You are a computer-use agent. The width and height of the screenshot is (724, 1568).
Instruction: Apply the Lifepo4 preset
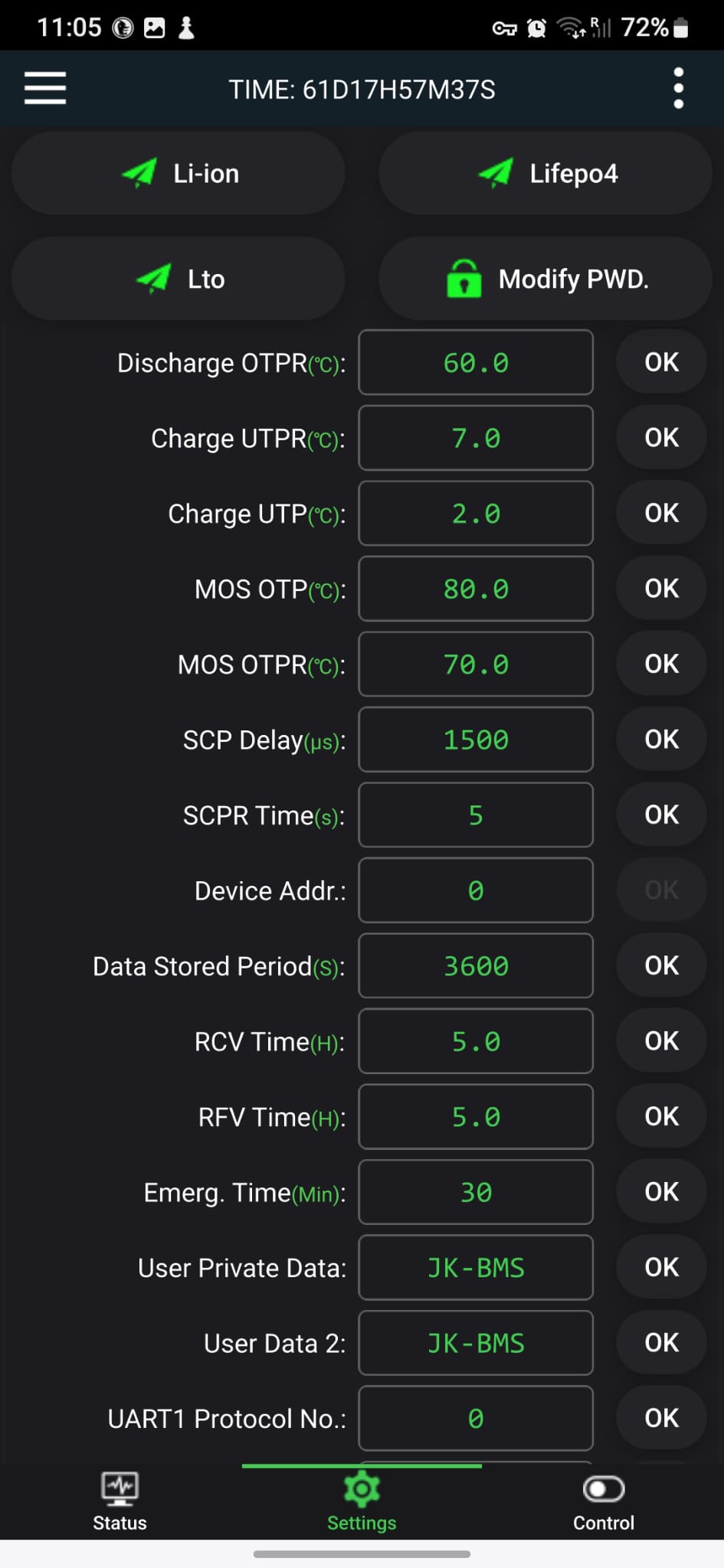point(545,174)
